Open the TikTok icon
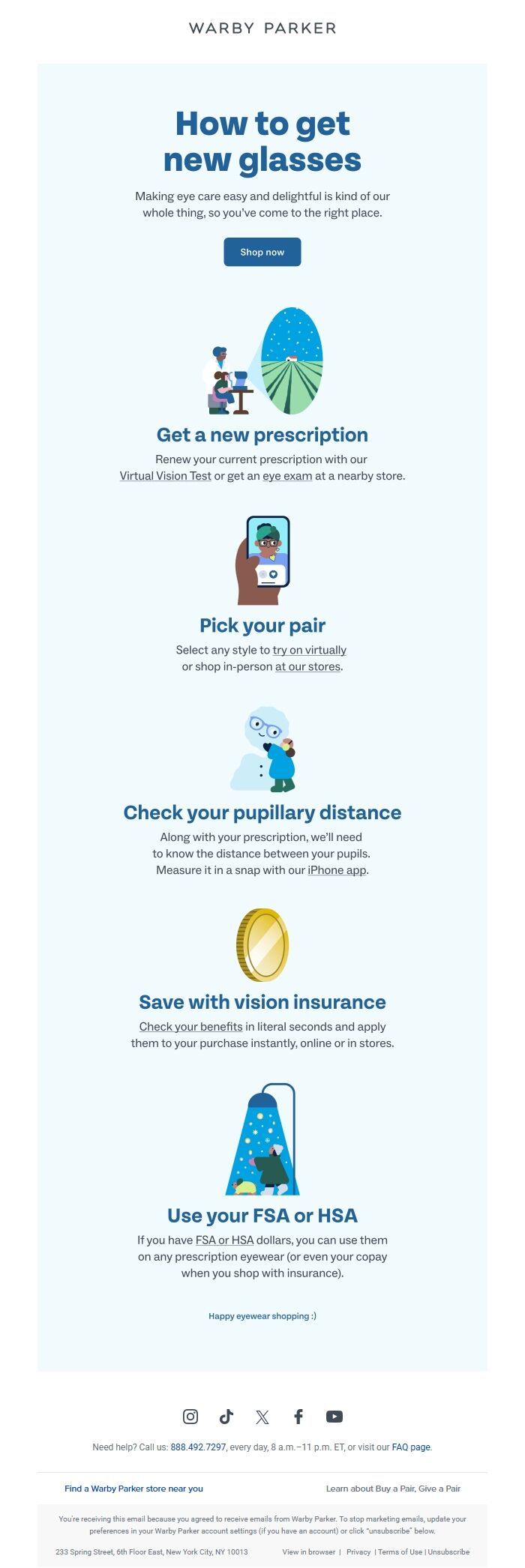Viewport: 525px width, 1568px height. [226, 1416]
